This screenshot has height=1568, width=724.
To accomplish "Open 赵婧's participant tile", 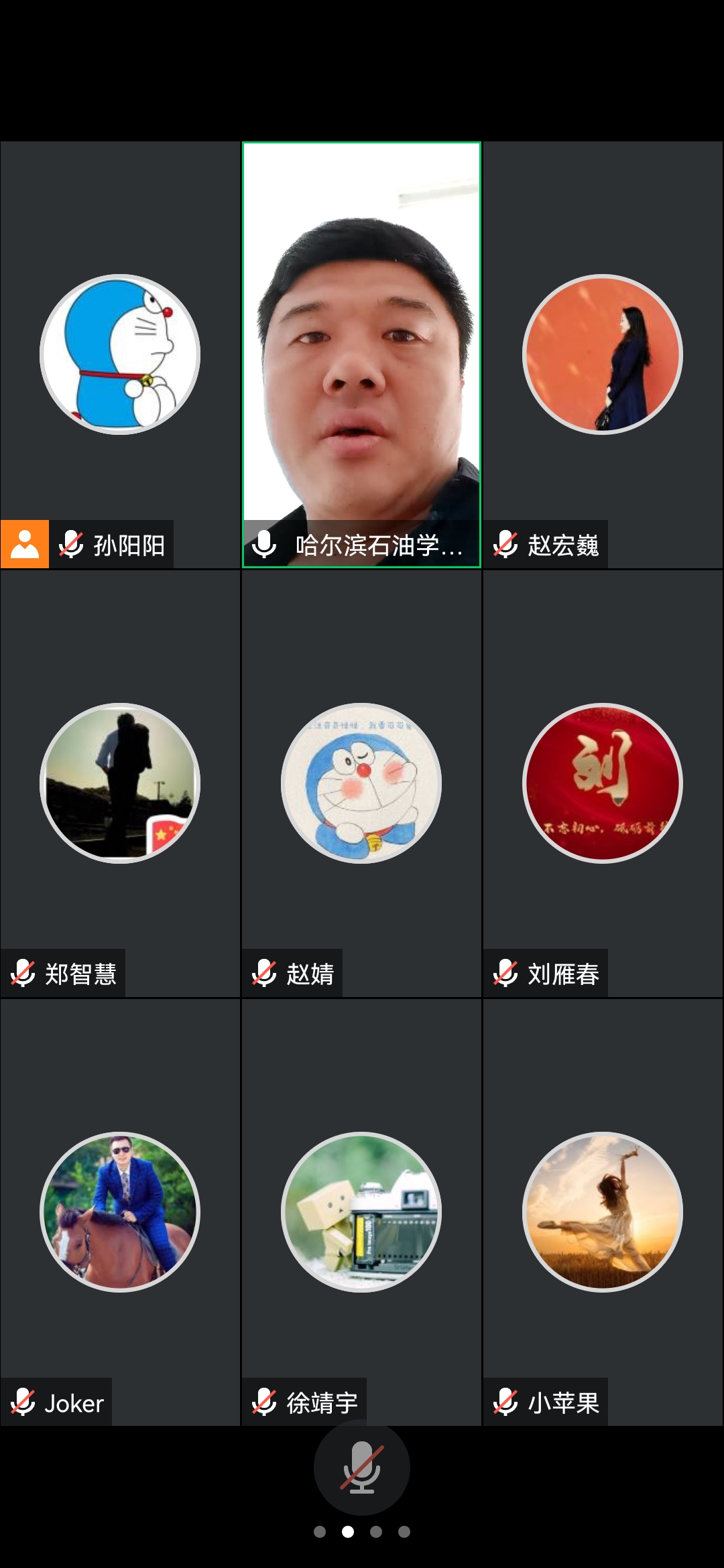I will pos(361,784).
